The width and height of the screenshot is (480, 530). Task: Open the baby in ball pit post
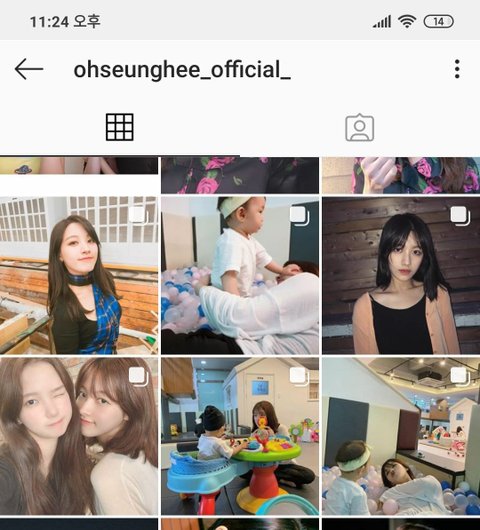click(240, 275)
